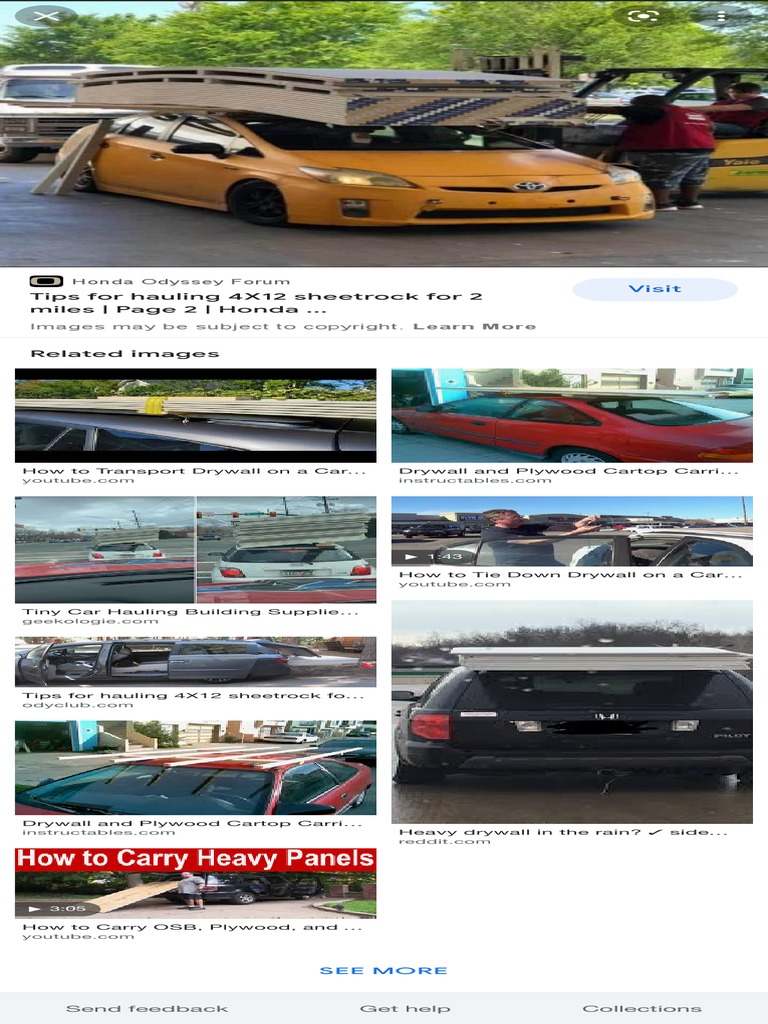Visit the Honda Odyssey Forum page

(654, 289)
